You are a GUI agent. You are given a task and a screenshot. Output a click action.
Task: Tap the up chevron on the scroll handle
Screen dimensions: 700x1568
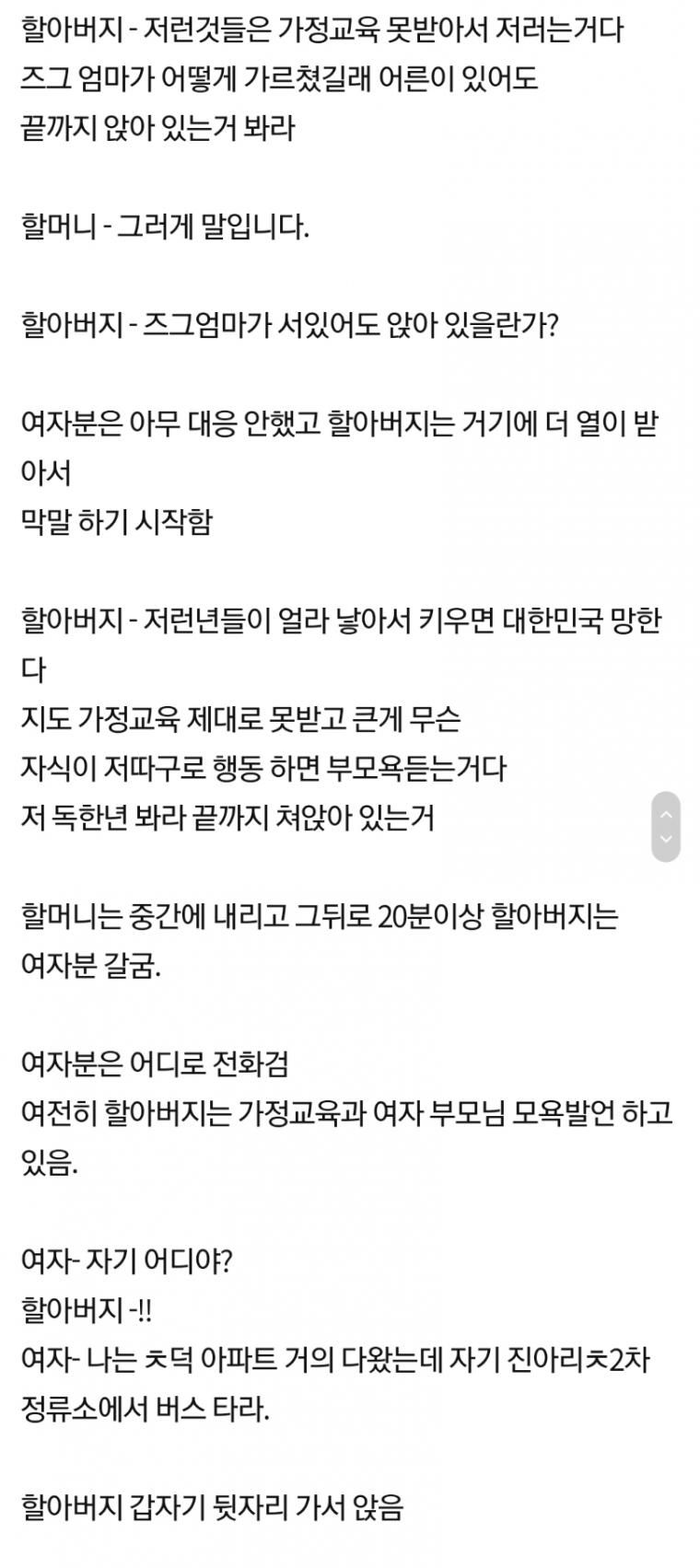pos(666,814)
